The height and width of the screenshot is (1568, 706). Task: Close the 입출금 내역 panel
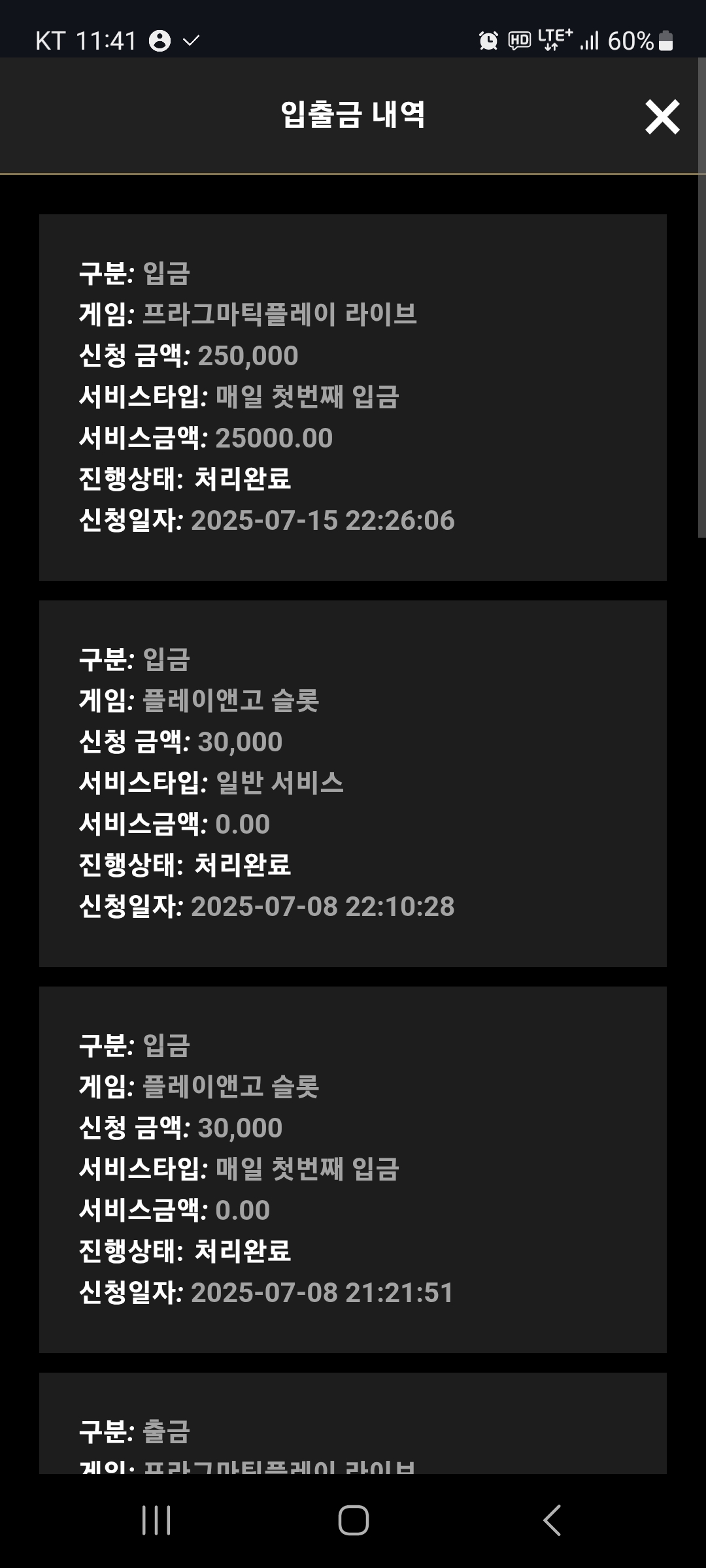tap(662, 117)
